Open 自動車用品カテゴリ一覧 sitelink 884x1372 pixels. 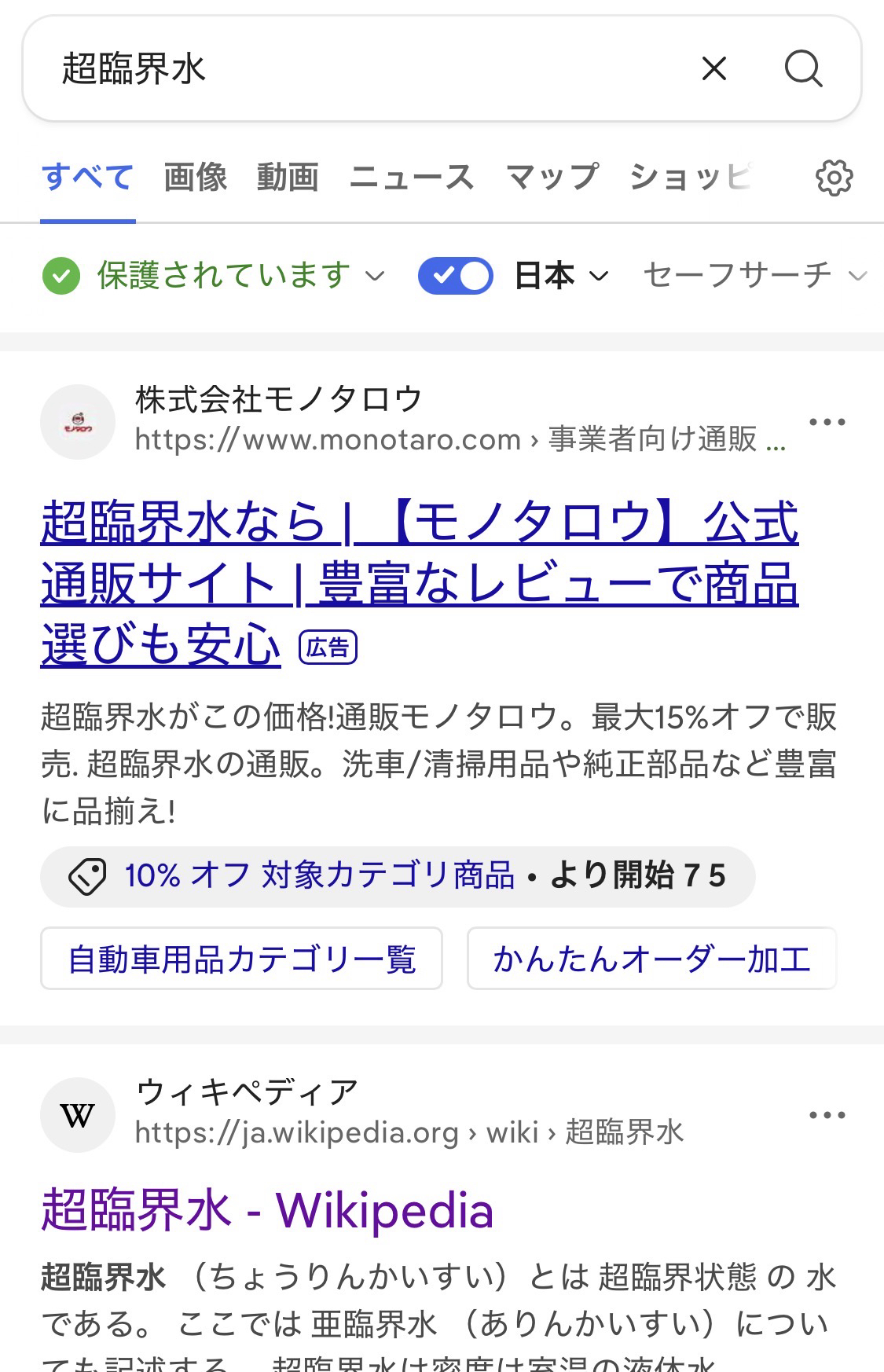click(241, 959)
